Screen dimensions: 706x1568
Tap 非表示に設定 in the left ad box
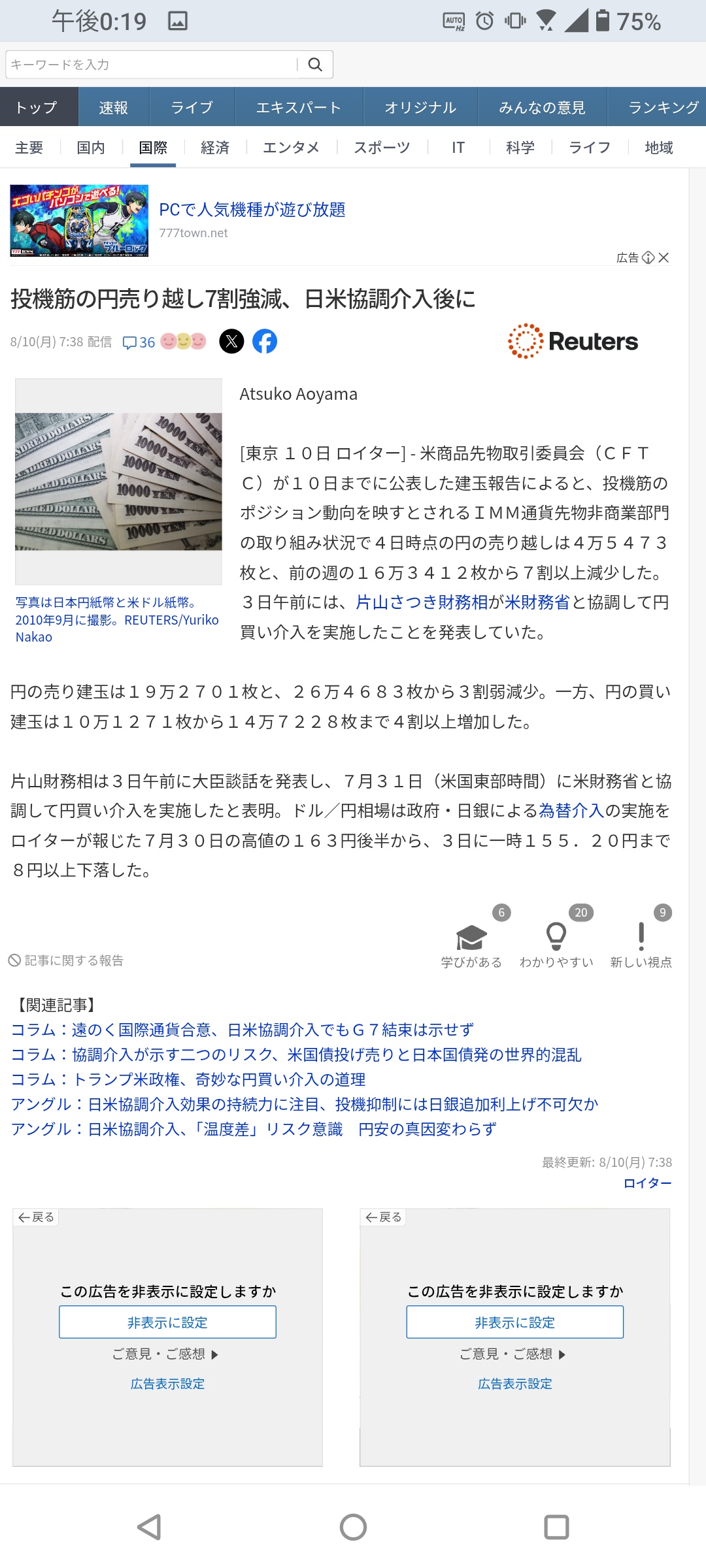[x=167, y=1322]
